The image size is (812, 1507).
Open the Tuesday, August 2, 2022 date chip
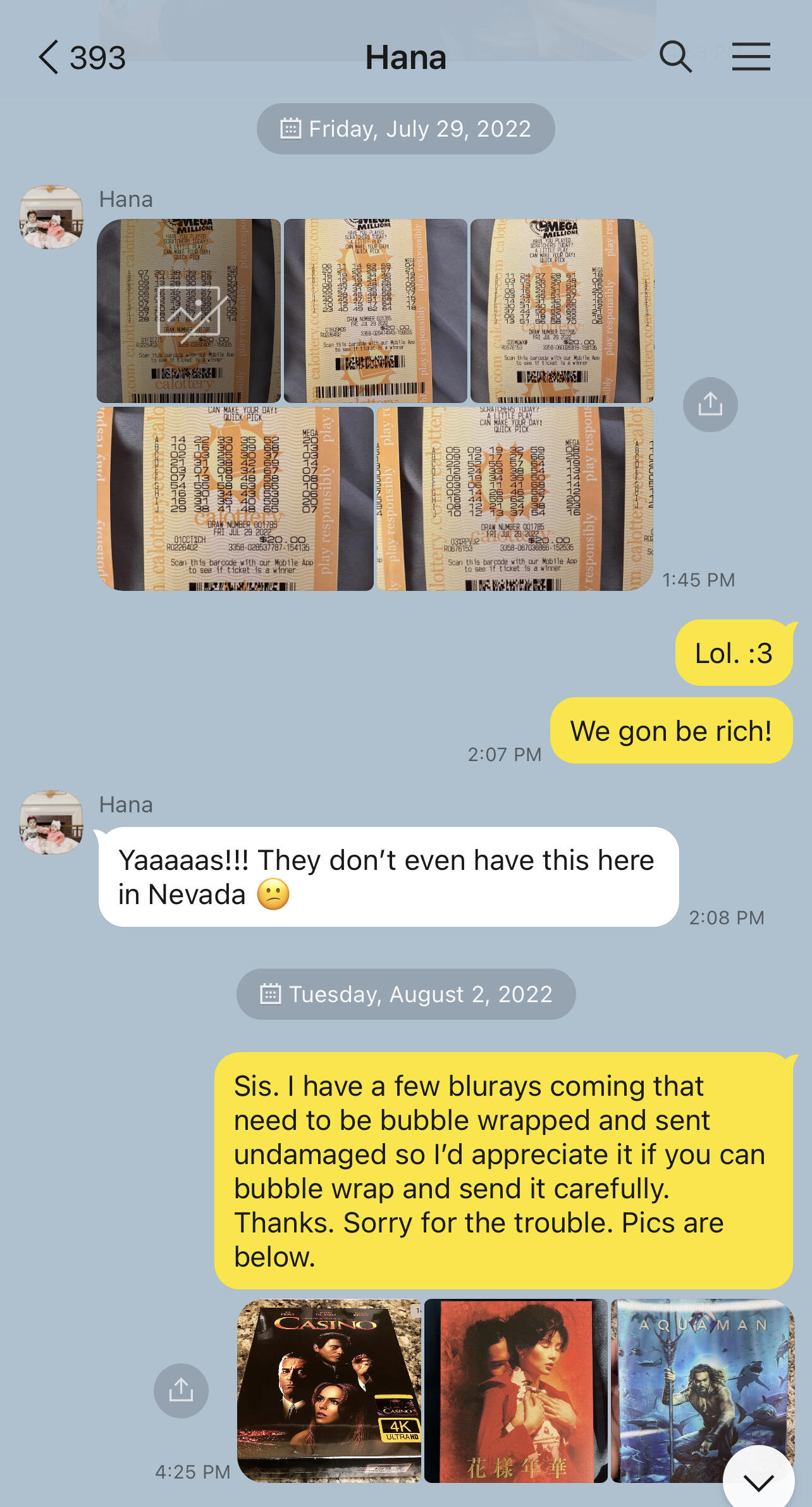click(405, 994)
